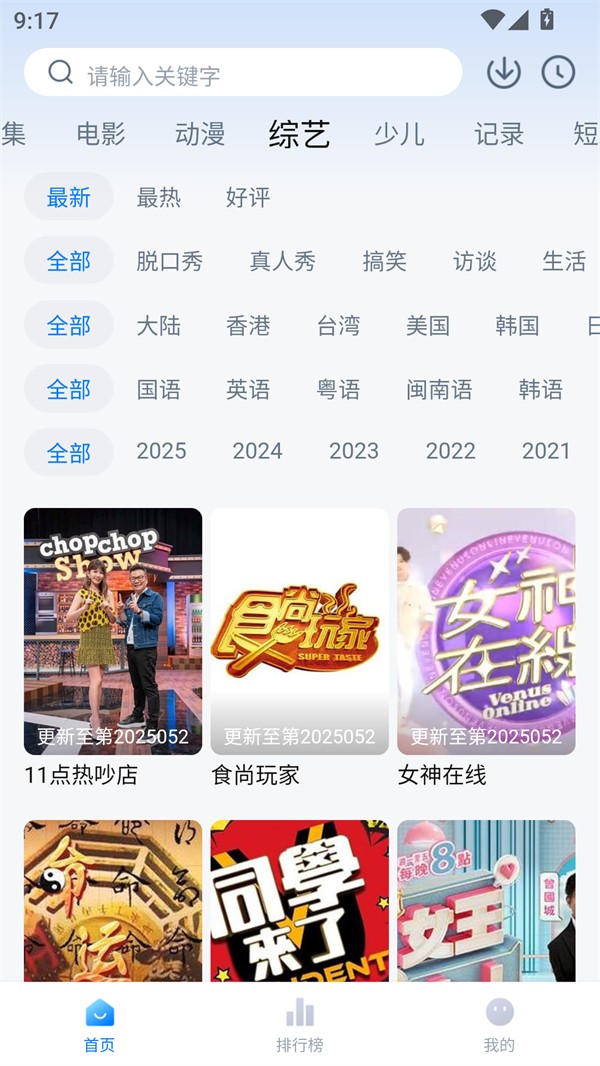Go to the 排行榜 tab

coord(300,1026)
